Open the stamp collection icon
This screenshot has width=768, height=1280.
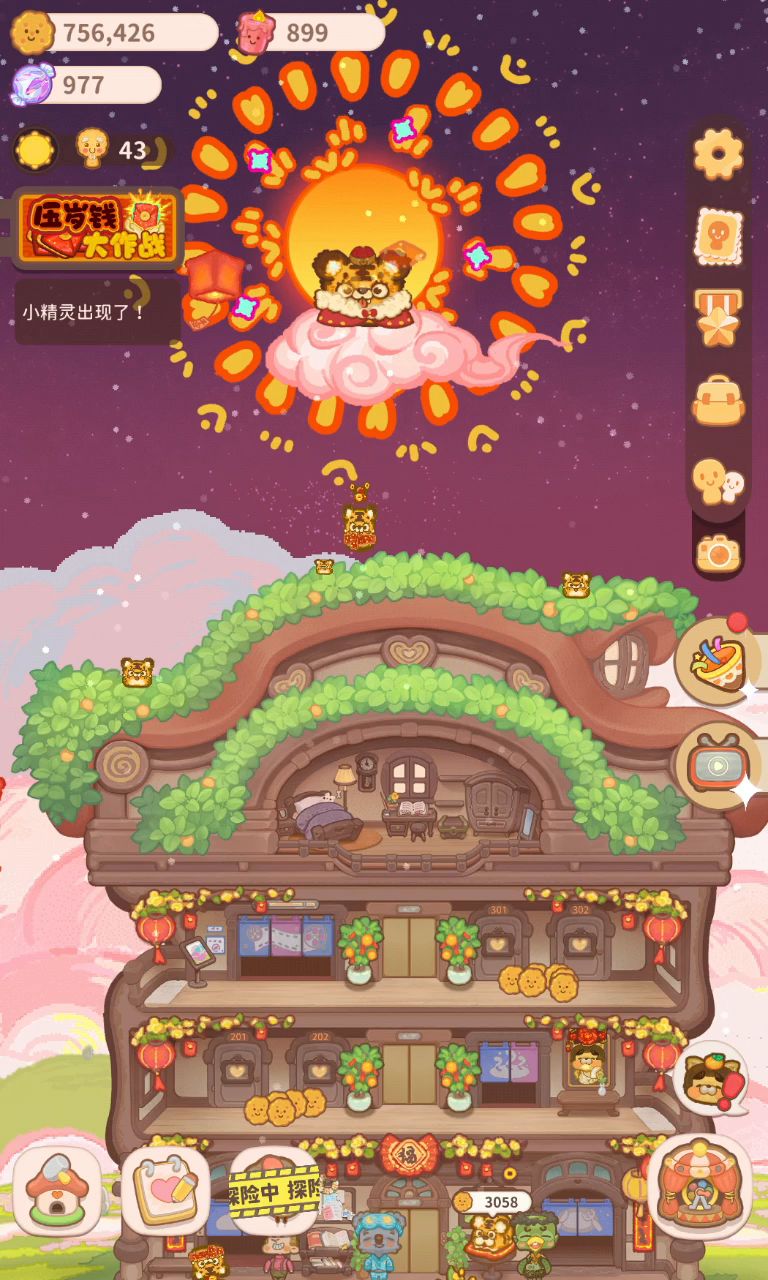click(718, 236)
